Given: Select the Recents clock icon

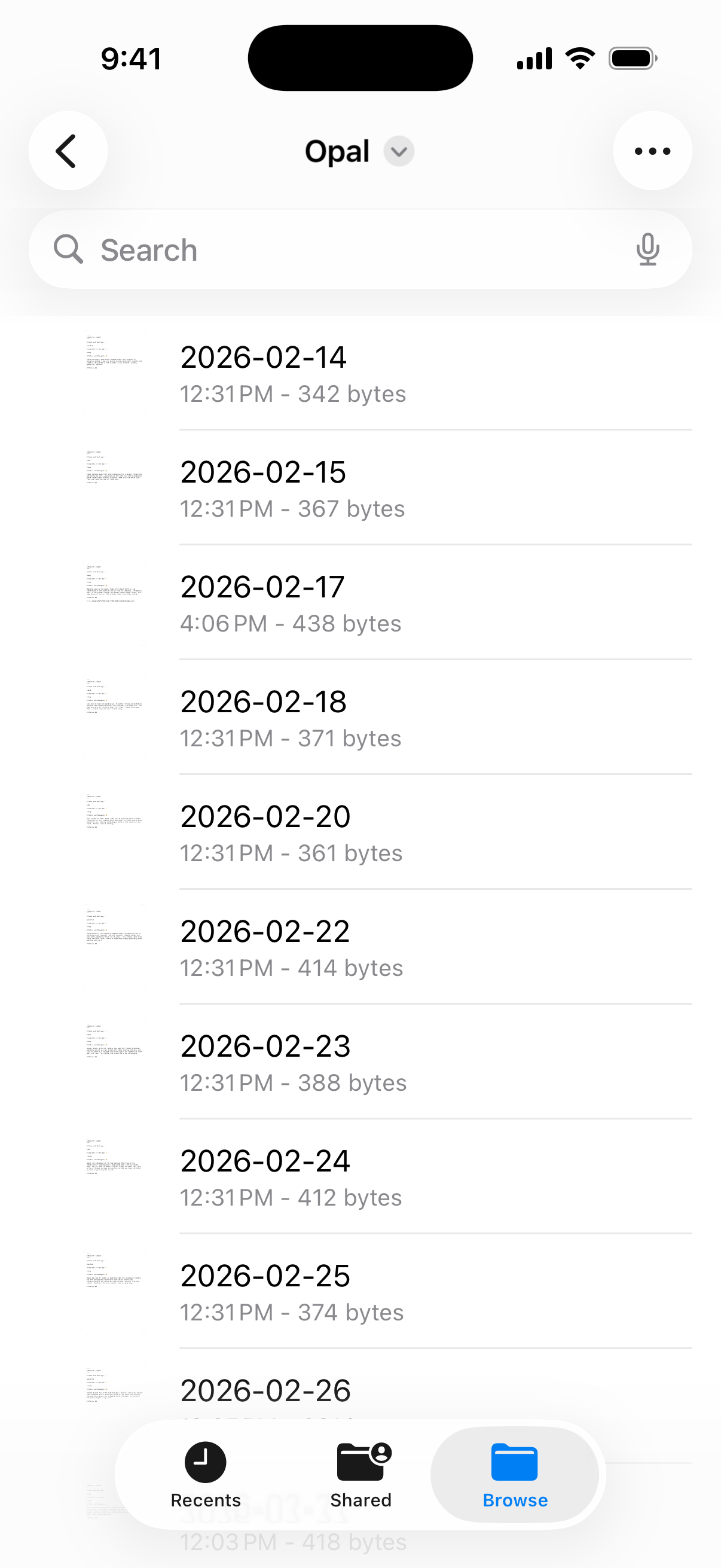Looking at the screenshot, I should click(205, 1462).
